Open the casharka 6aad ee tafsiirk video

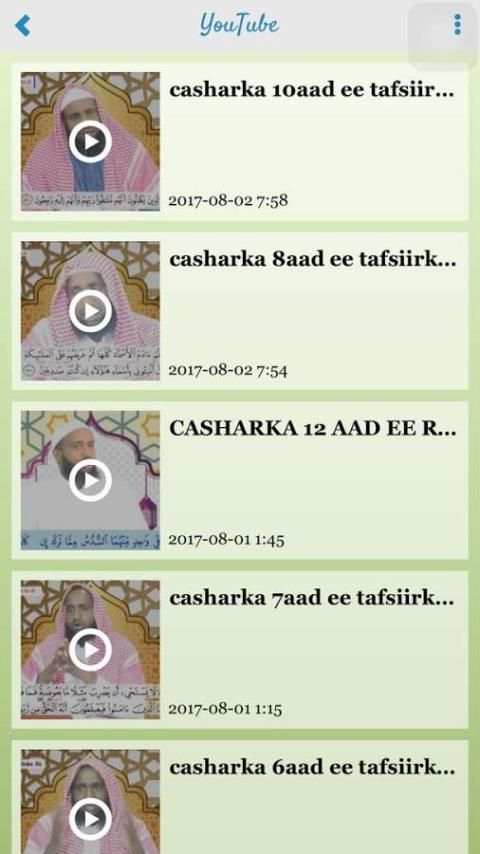click(x=240, y=797)
